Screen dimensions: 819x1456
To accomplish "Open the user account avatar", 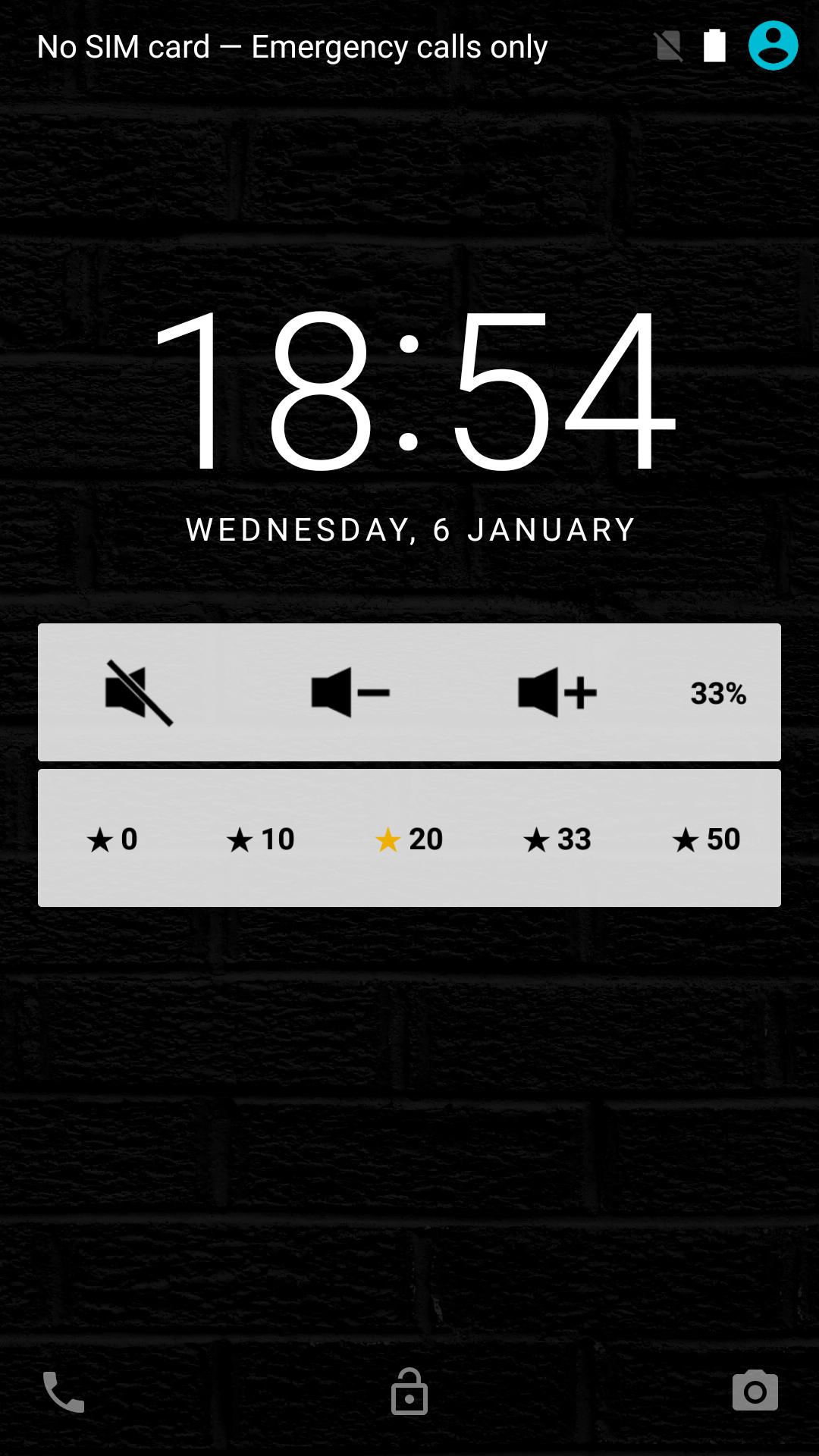I will (773, 46).
